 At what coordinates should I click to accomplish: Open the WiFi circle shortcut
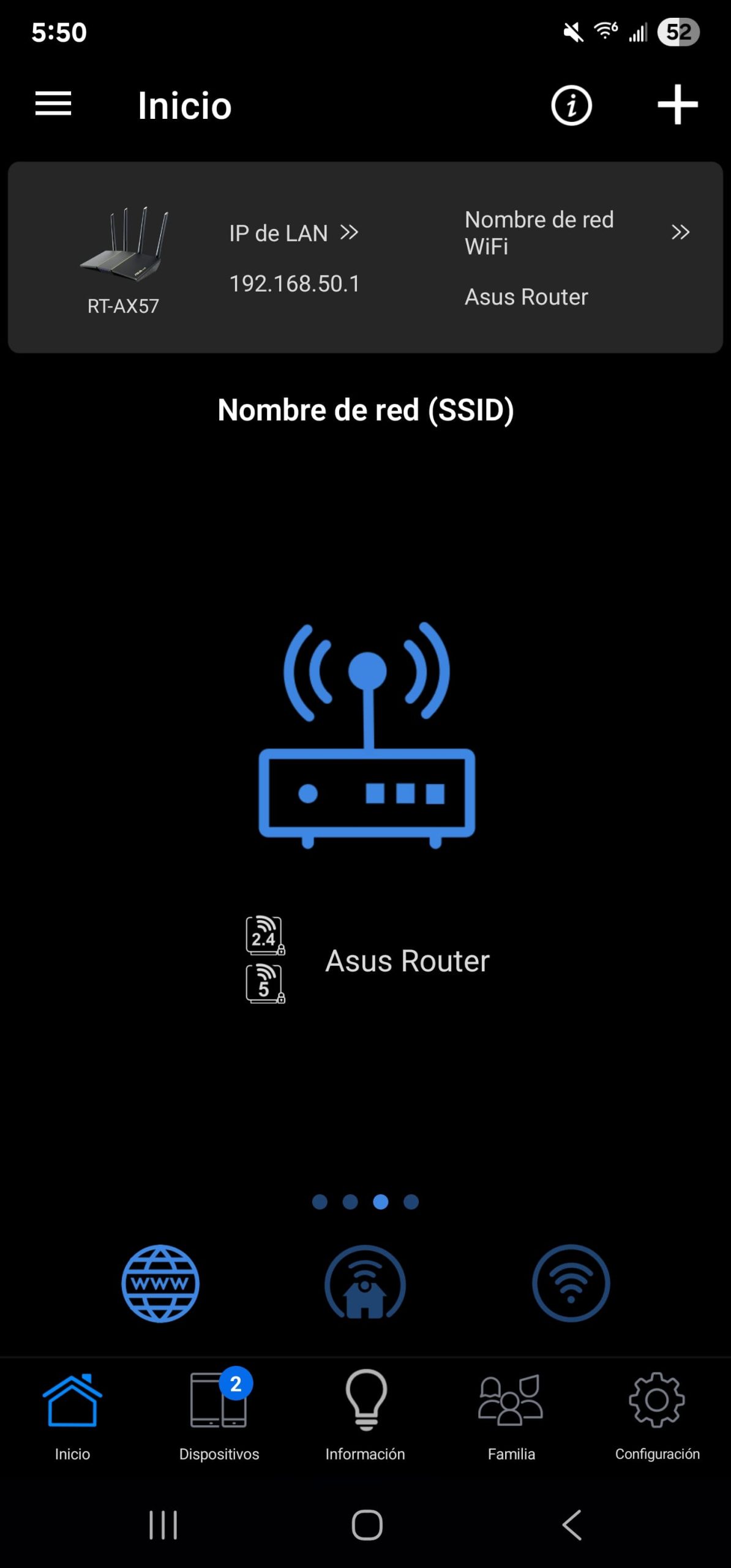coord(571,1283)
